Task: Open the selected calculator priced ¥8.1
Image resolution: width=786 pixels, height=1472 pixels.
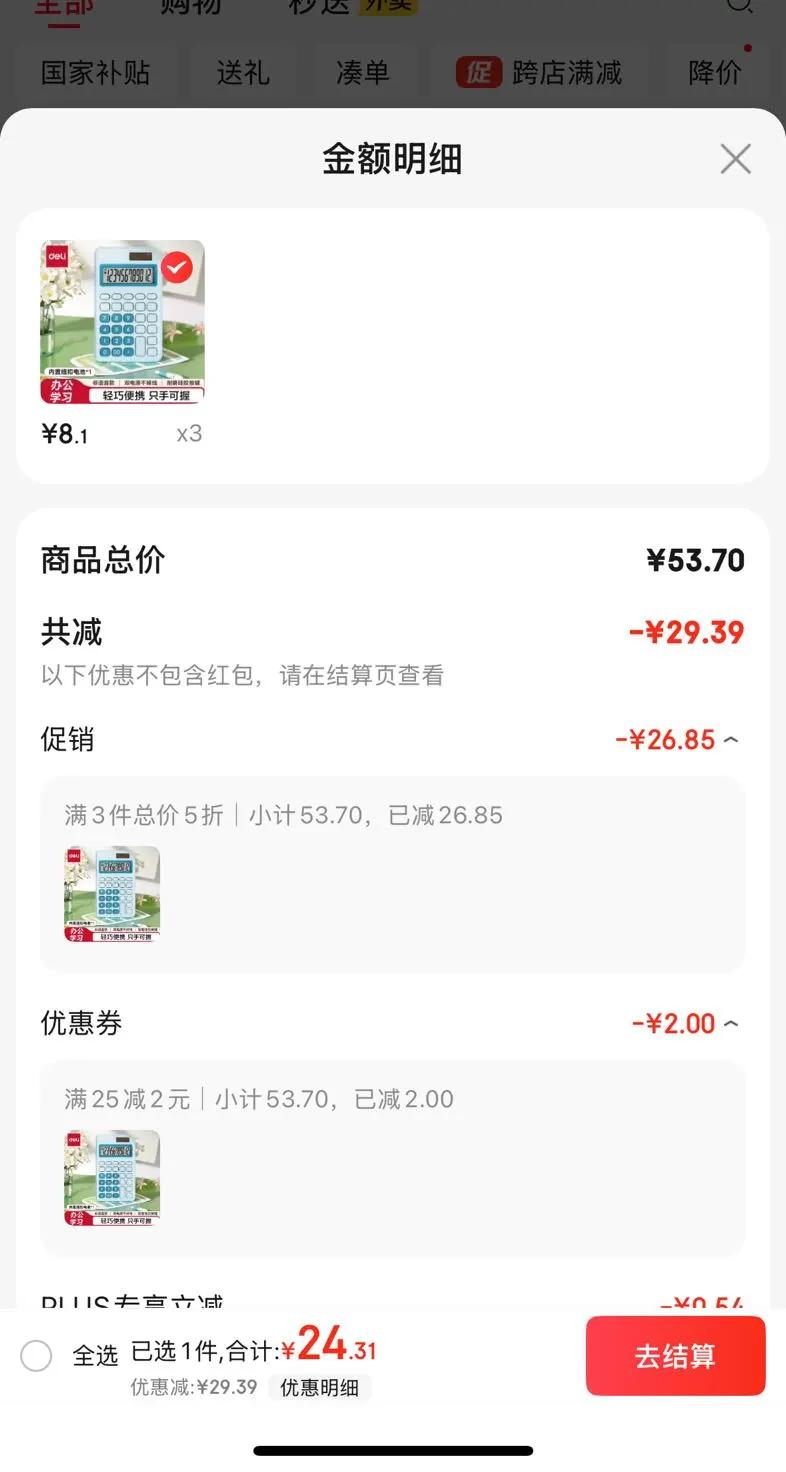Action: 122,322
